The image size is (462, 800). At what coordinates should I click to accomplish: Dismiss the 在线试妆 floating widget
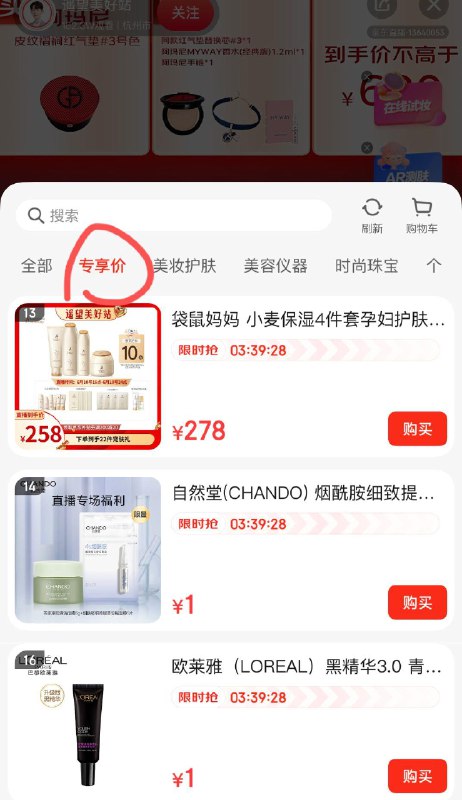[x=367, y=77]
